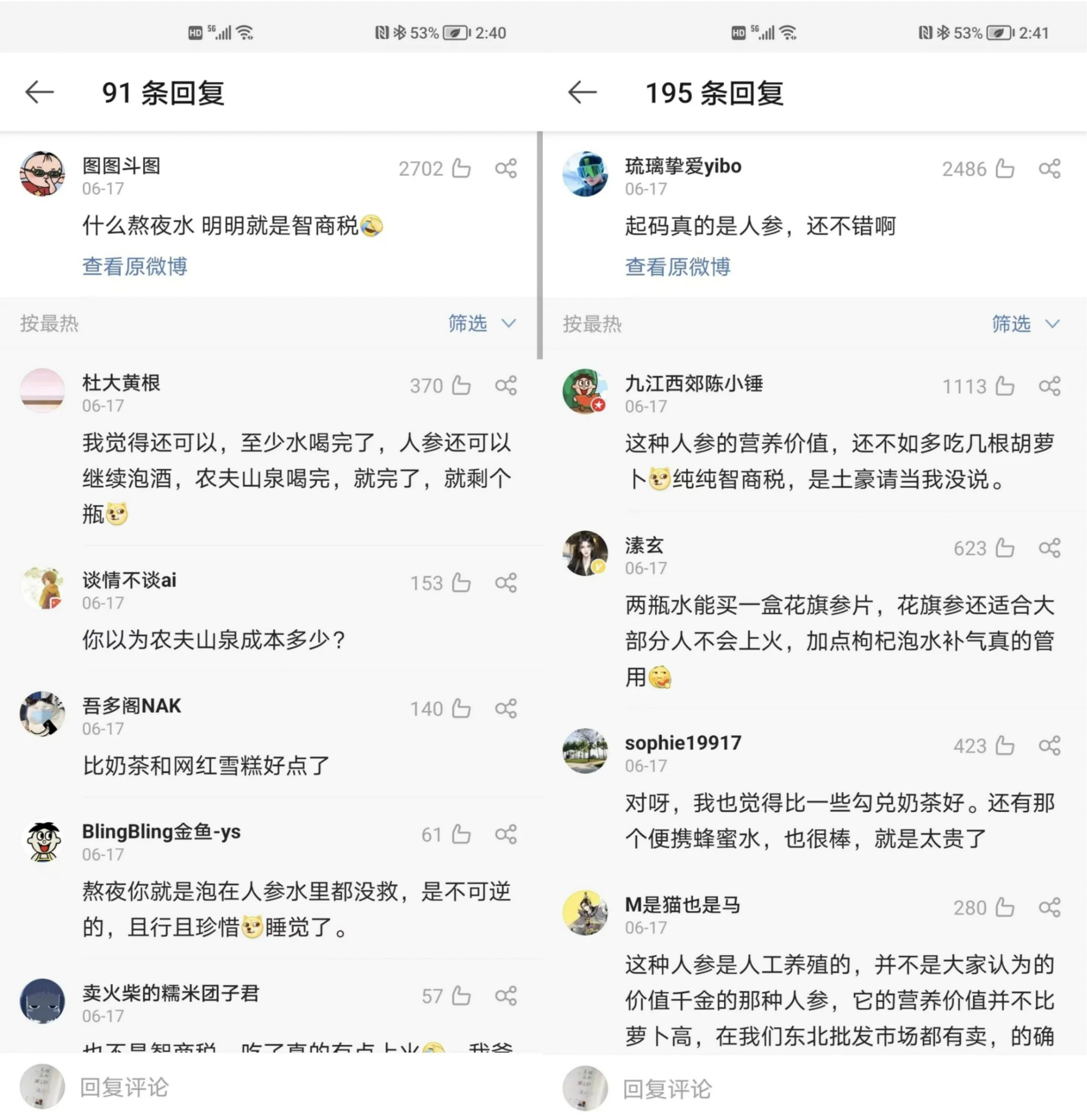Toggle like on 谈情不谈ai's comment
Image resolution: width=1087 pixels, height=1120 pixels.
tap(461, 583)
